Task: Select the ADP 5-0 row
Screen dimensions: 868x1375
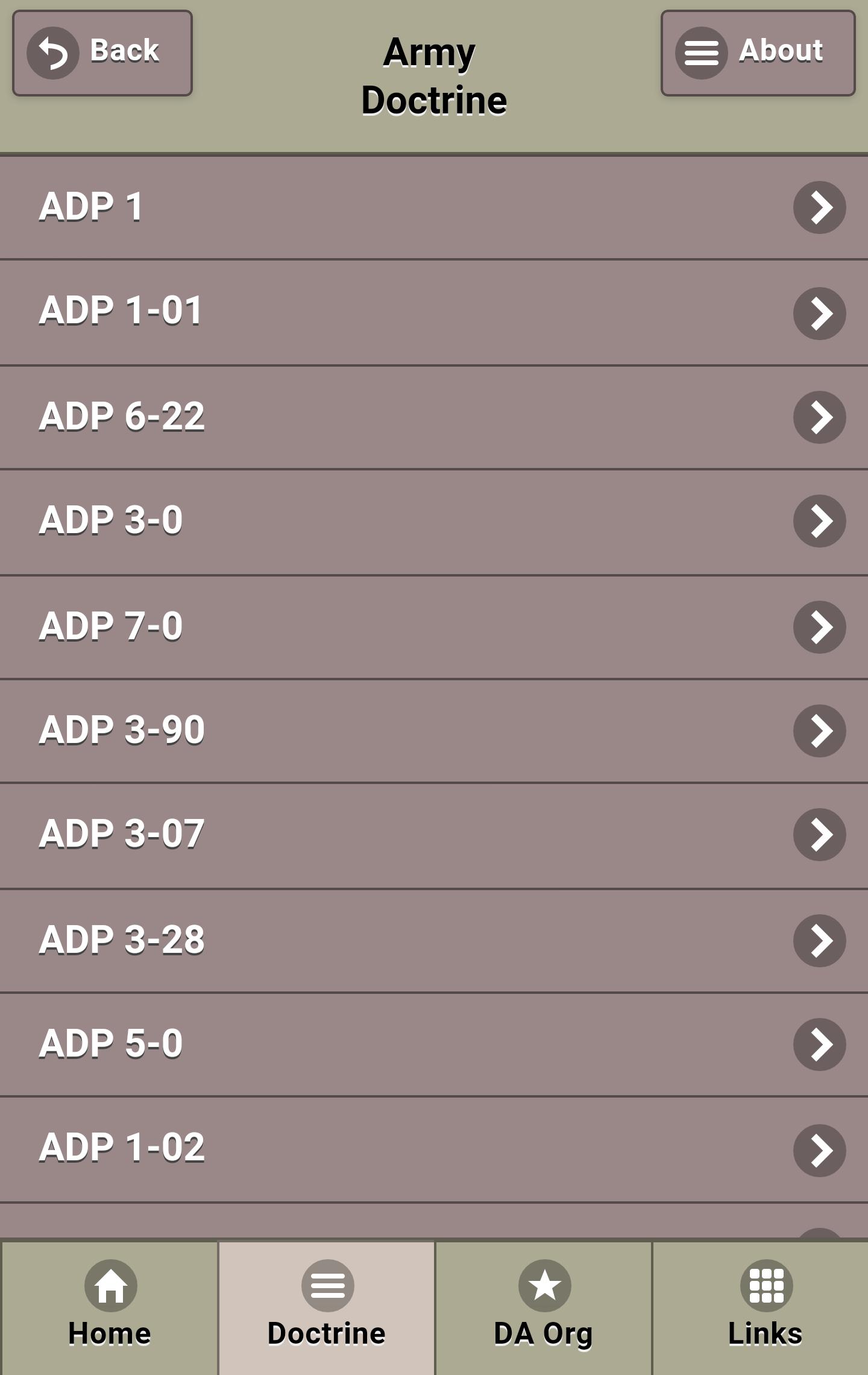Action: pos(434,1044)
